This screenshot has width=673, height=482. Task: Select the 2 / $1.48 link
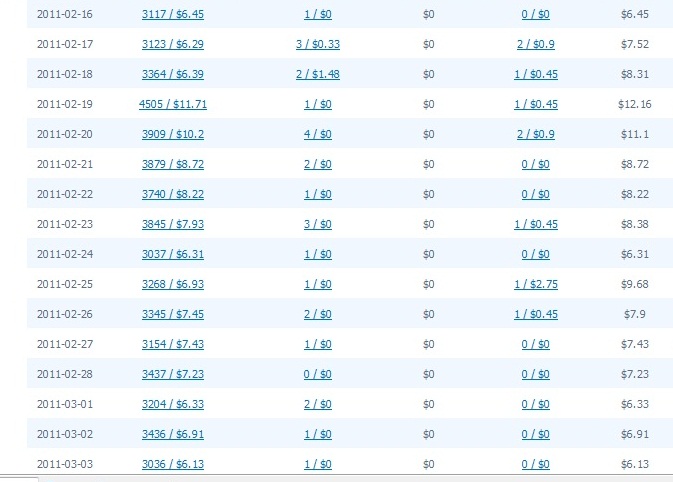[x=318, y=74]
